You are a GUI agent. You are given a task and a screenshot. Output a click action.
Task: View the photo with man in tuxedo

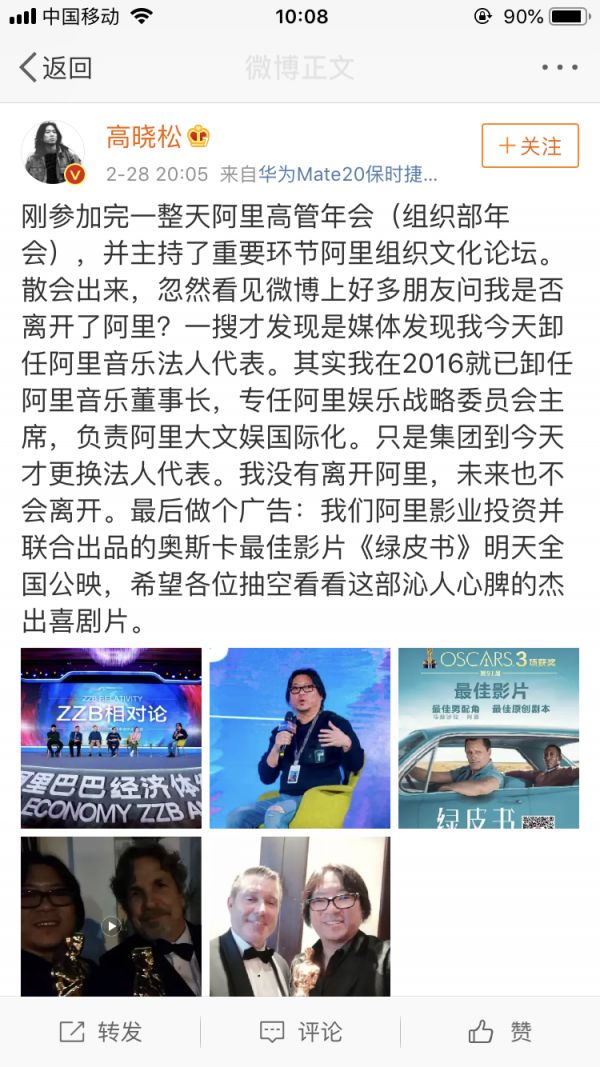tap(299, 917)
